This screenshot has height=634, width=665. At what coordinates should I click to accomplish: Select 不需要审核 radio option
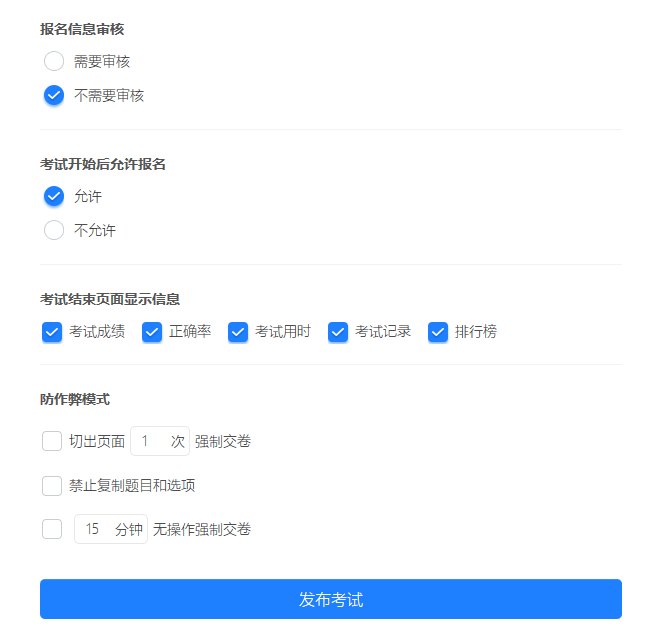[54, 95]
